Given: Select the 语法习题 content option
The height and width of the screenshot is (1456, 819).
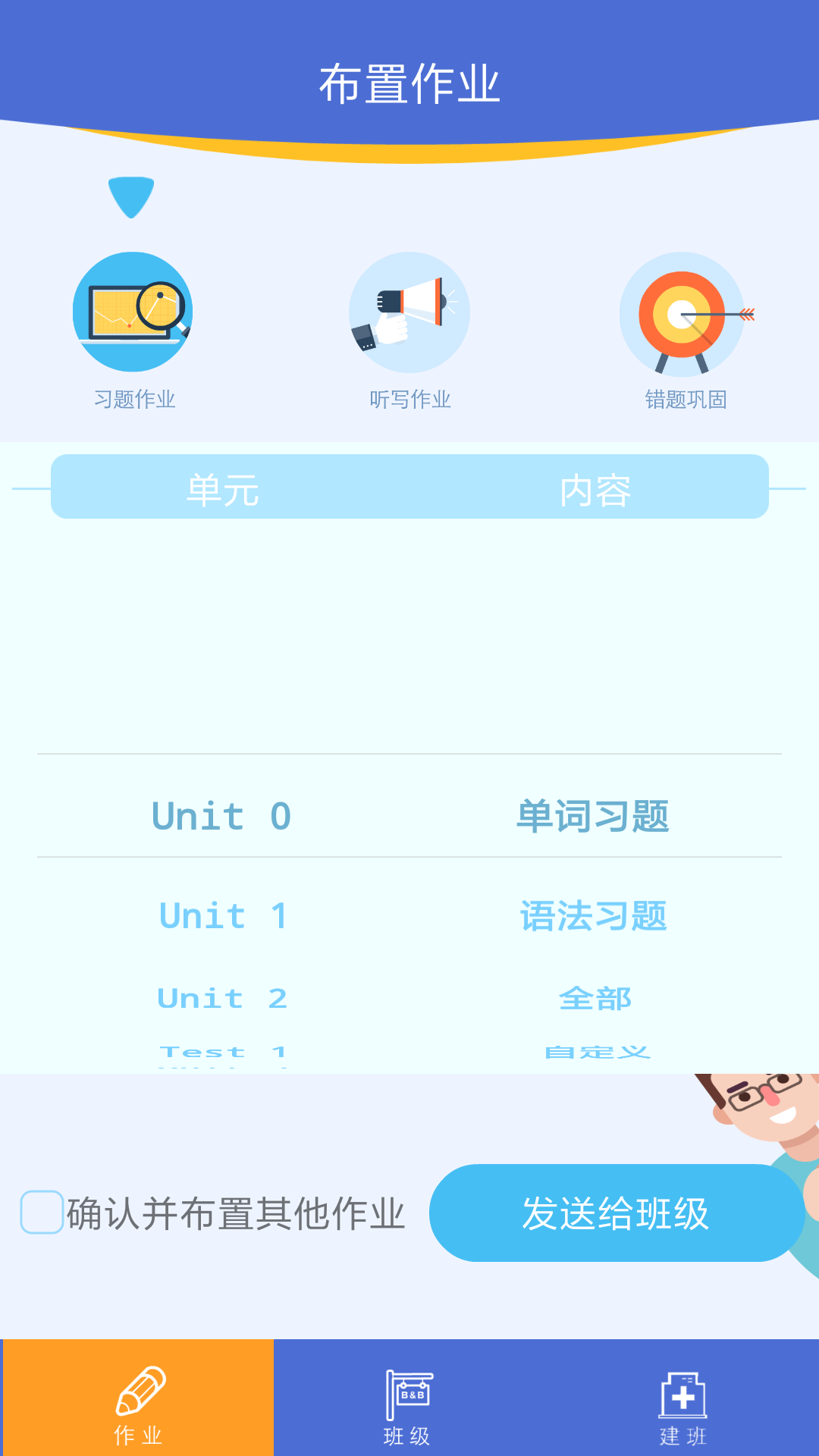Looking at the screenshot, I should [594, 917].
